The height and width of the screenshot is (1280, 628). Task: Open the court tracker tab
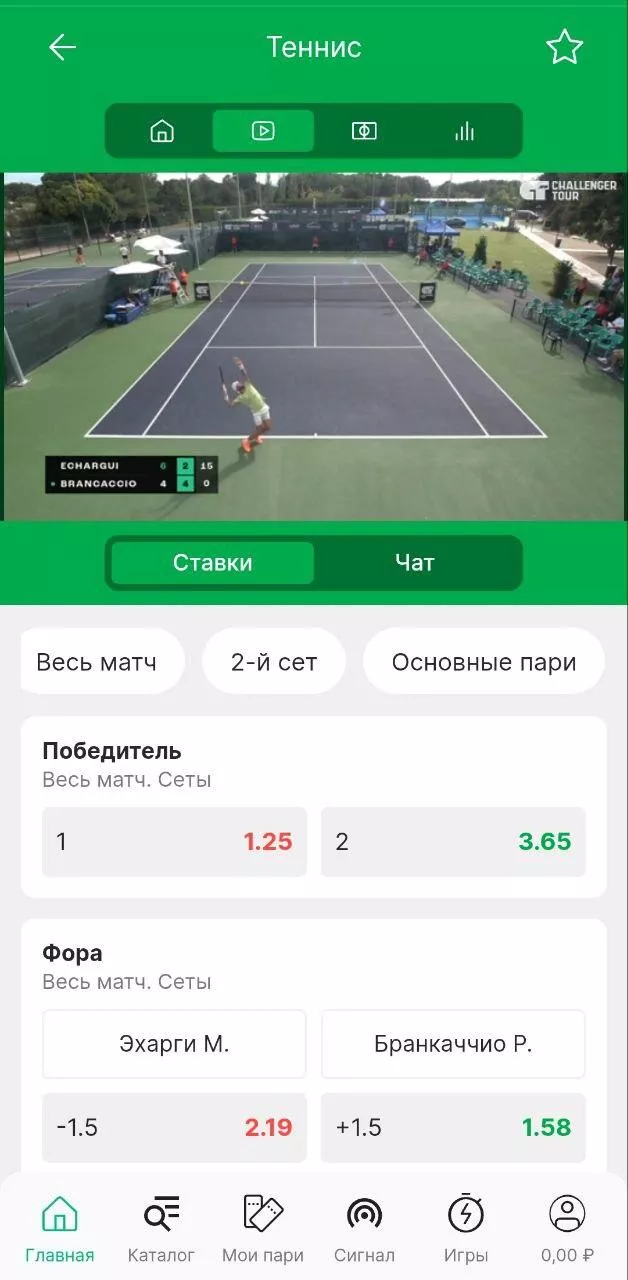364,131
